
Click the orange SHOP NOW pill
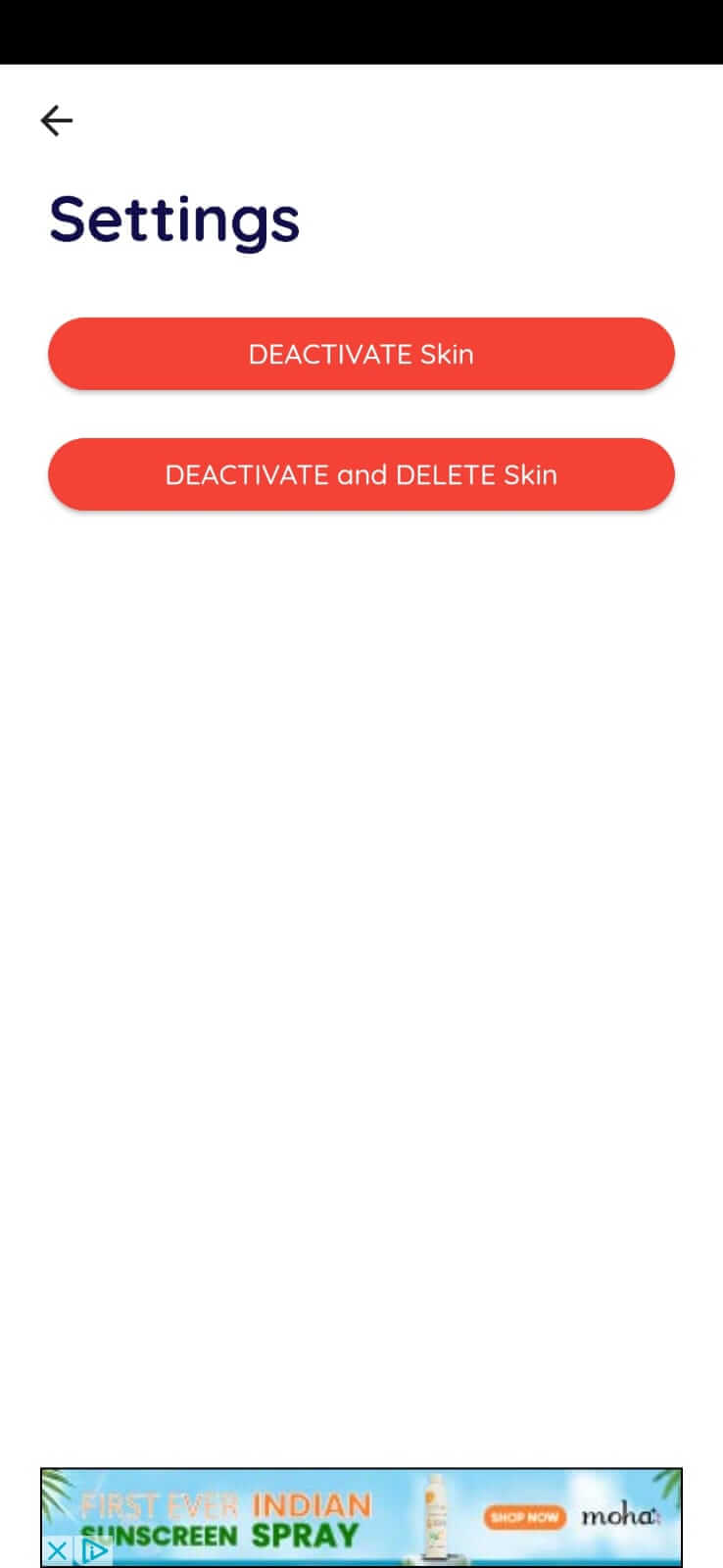click(x=525, y=1515)
